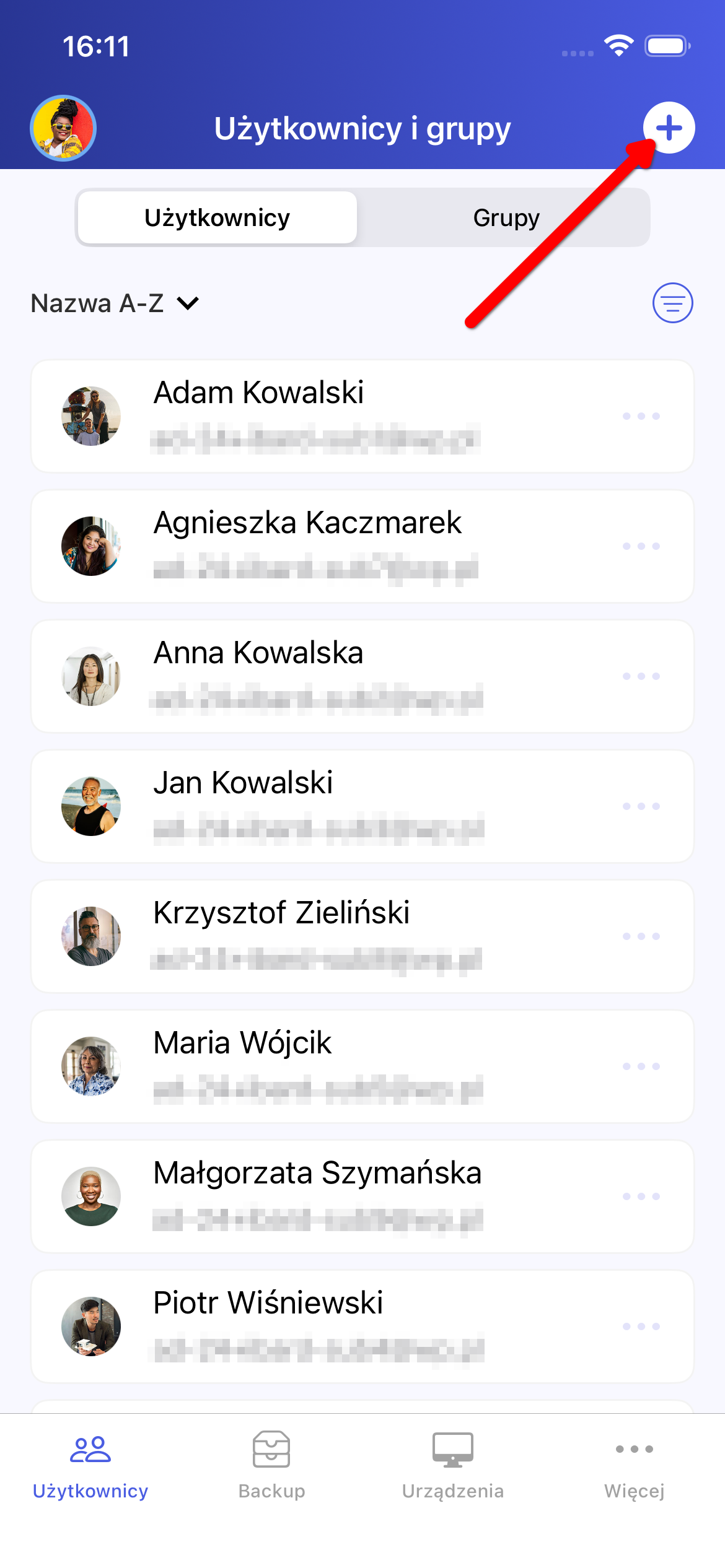Show more options for Maria Wójcik

coord(641,1066)
